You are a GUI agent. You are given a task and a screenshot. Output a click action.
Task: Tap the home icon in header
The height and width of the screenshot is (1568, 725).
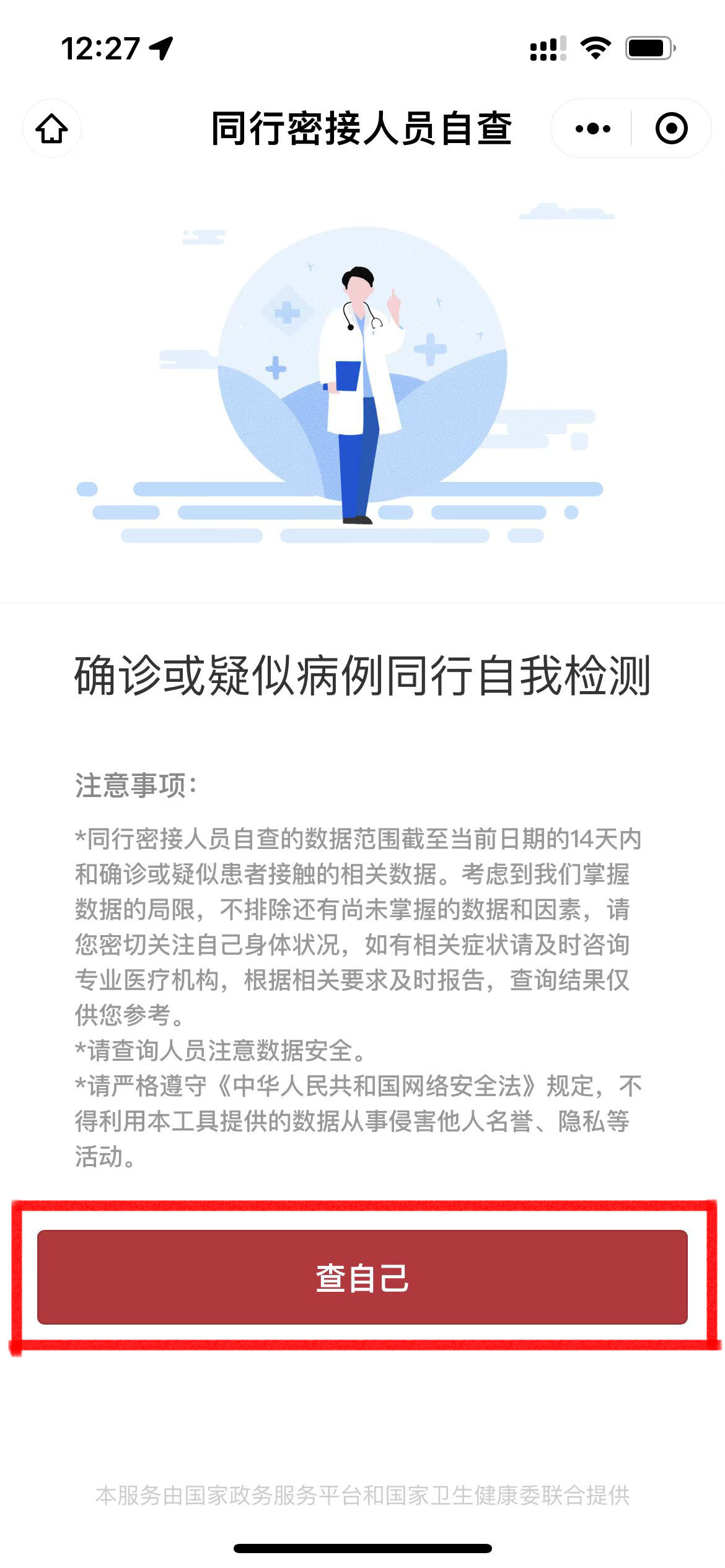[x=52, y=128]
